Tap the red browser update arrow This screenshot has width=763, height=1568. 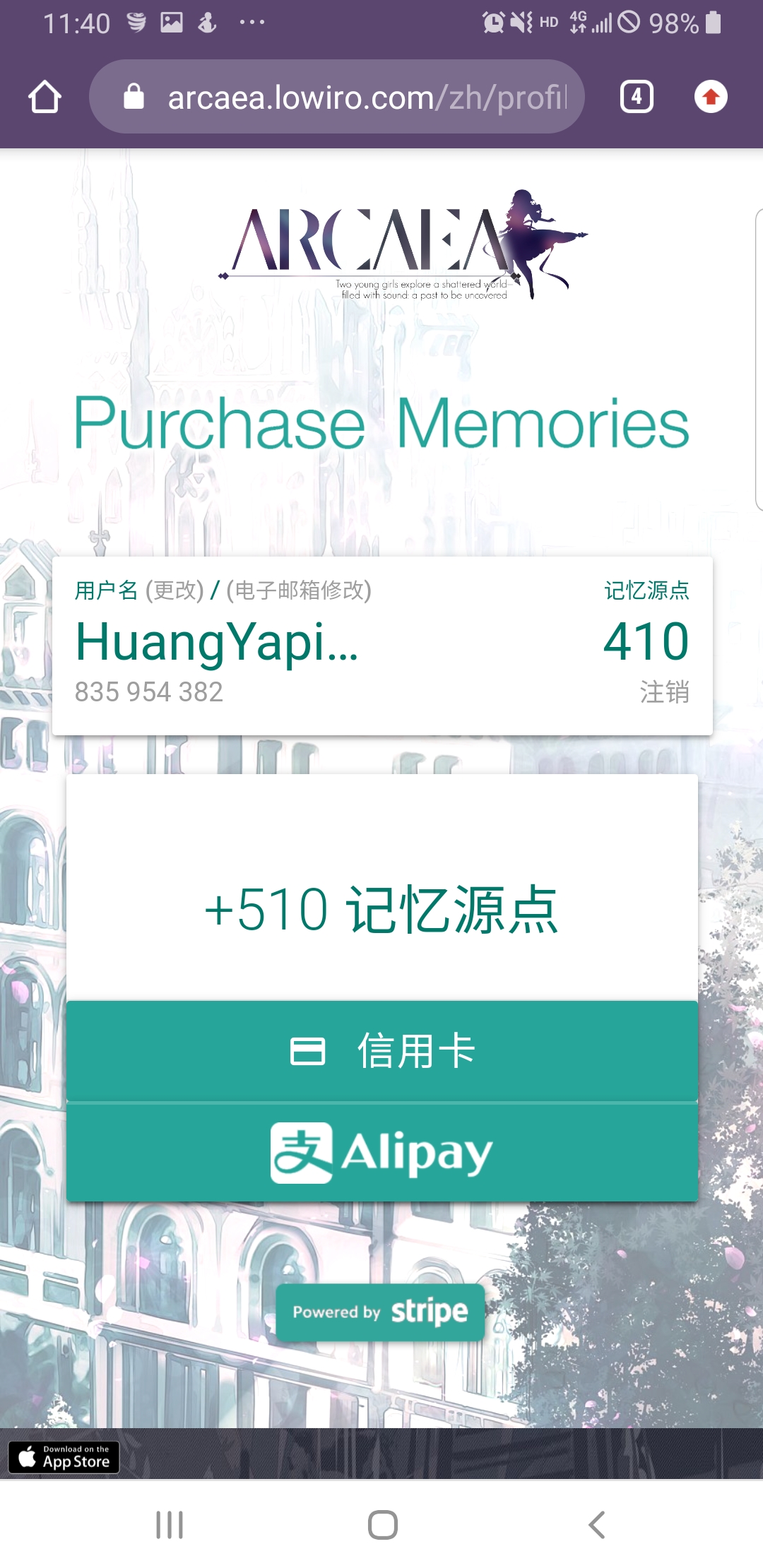pyautogui.click(x=711, y=97)
